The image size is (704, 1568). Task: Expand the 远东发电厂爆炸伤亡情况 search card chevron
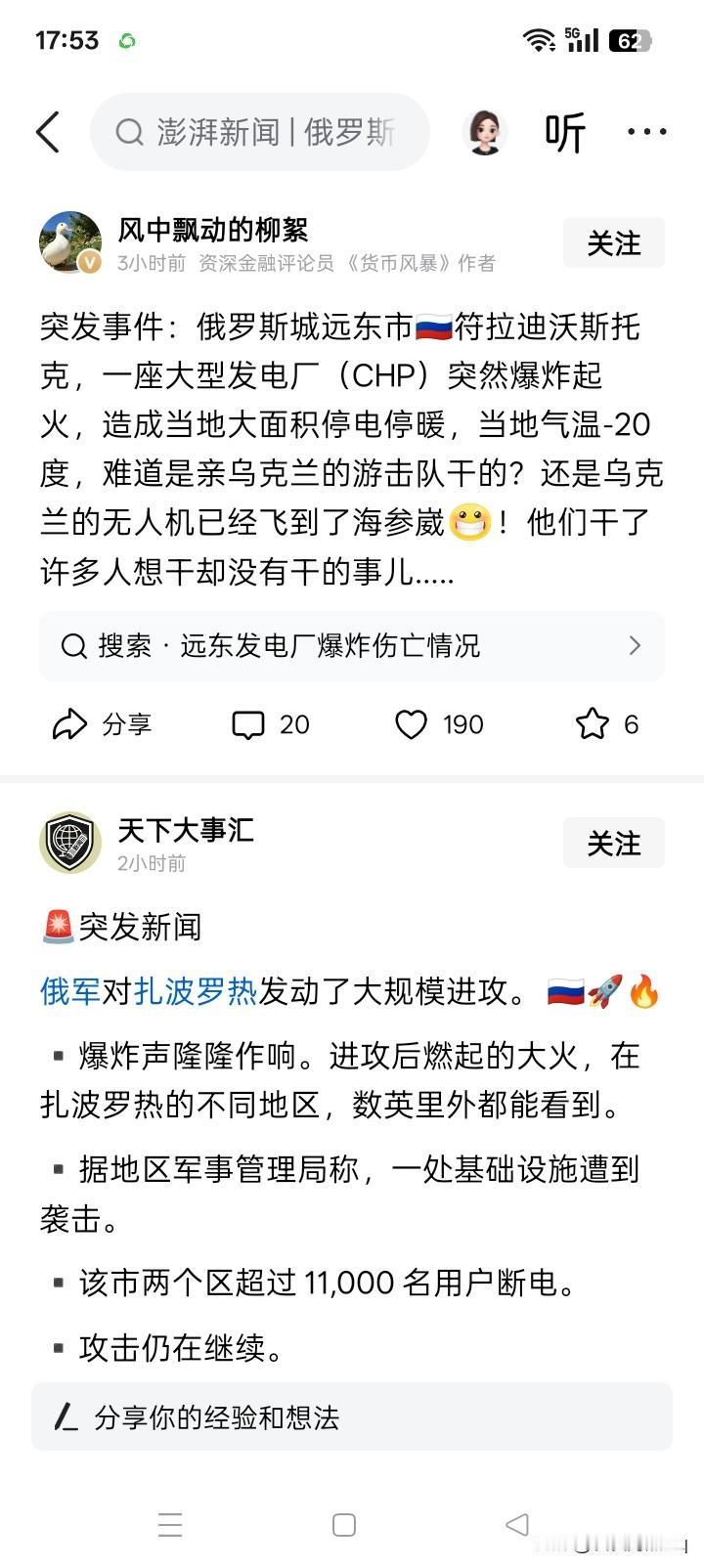pos(636,646)
